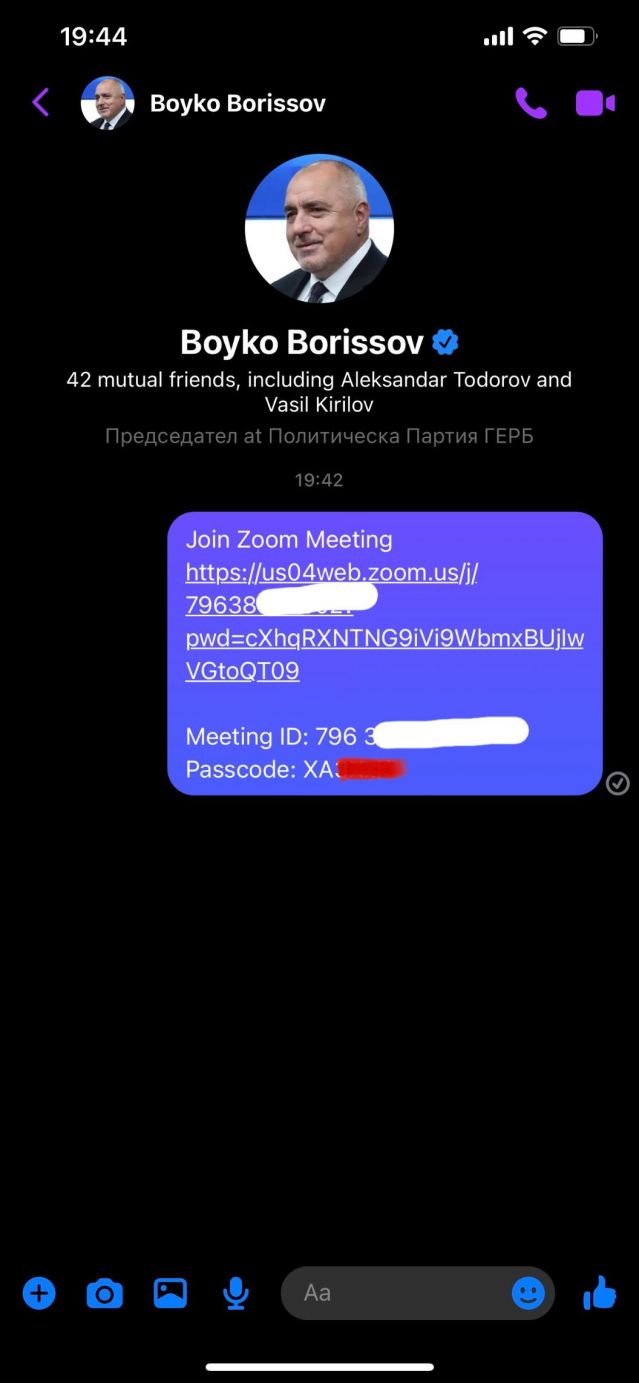This screenshot has width=639, height=1383.
Task: Open the camera to take a photo
Action: point(104,1293)
